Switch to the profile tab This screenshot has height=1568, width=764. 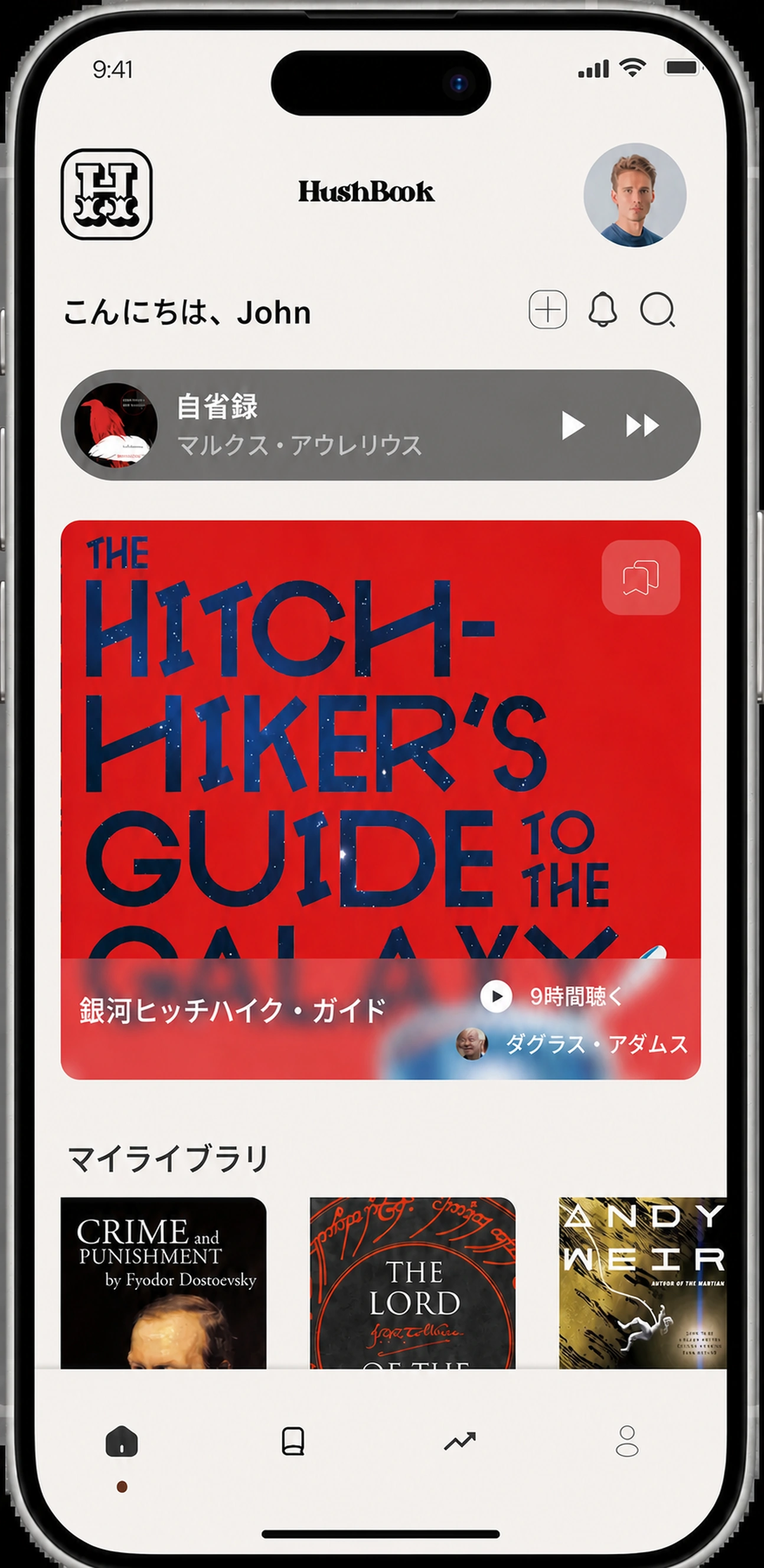tap(627, 1441)
